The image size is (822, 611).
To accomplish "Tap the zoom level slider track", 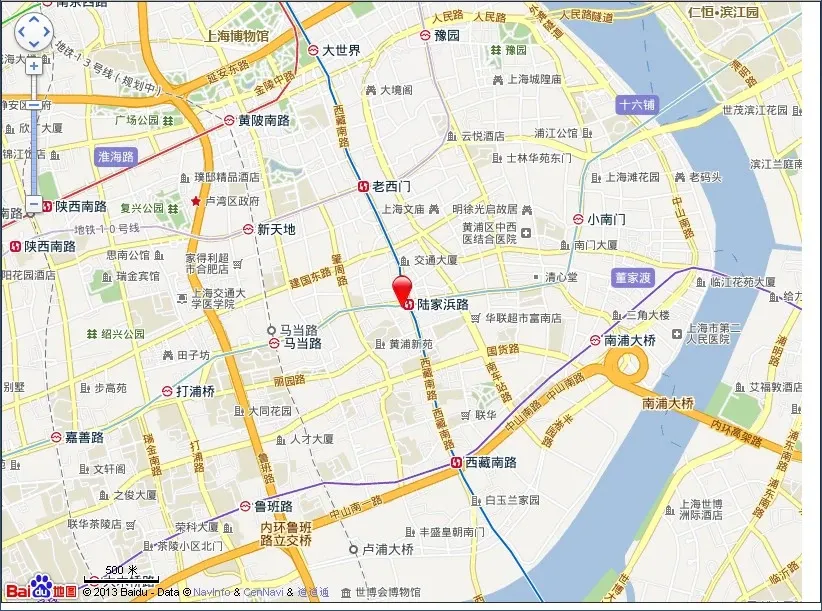I will (x=33, y=150).
